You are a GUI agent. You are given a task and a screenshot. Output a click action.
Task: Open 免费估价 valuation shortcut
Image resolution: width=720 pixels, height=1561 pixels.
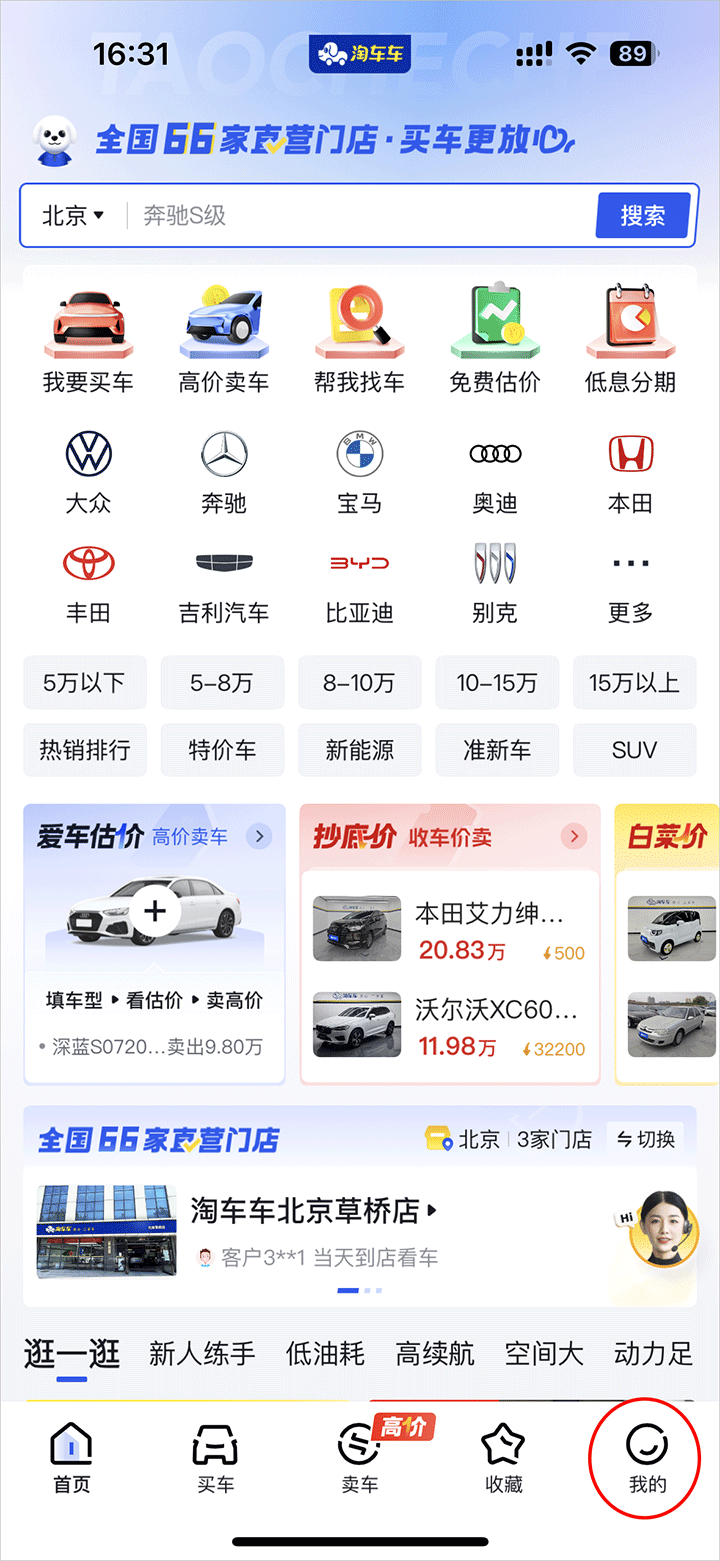[x=495, y=340]
